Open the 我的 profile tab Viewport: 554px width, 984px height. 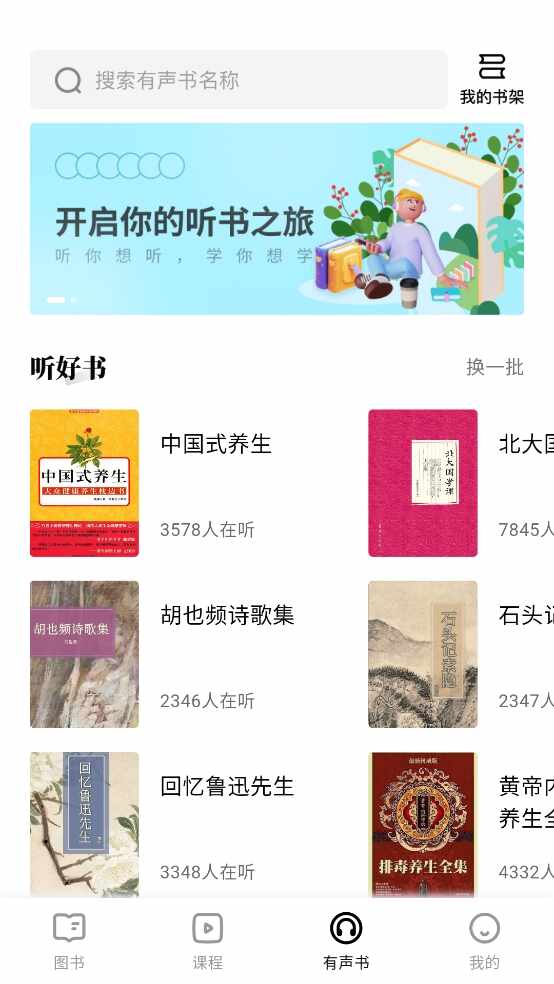(x=484, y=941)
